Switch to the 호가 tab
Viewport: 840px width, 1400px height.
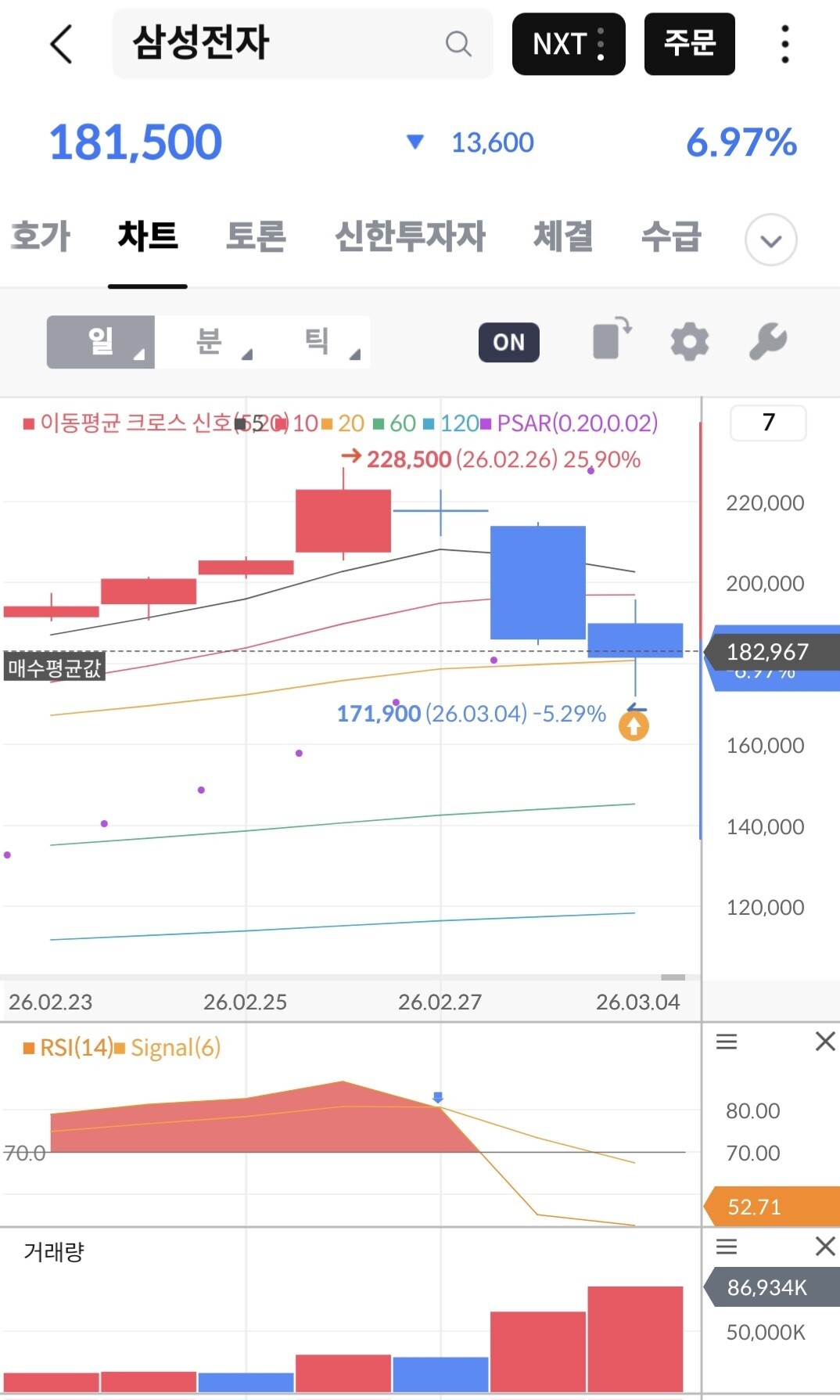tap(41, 236)
